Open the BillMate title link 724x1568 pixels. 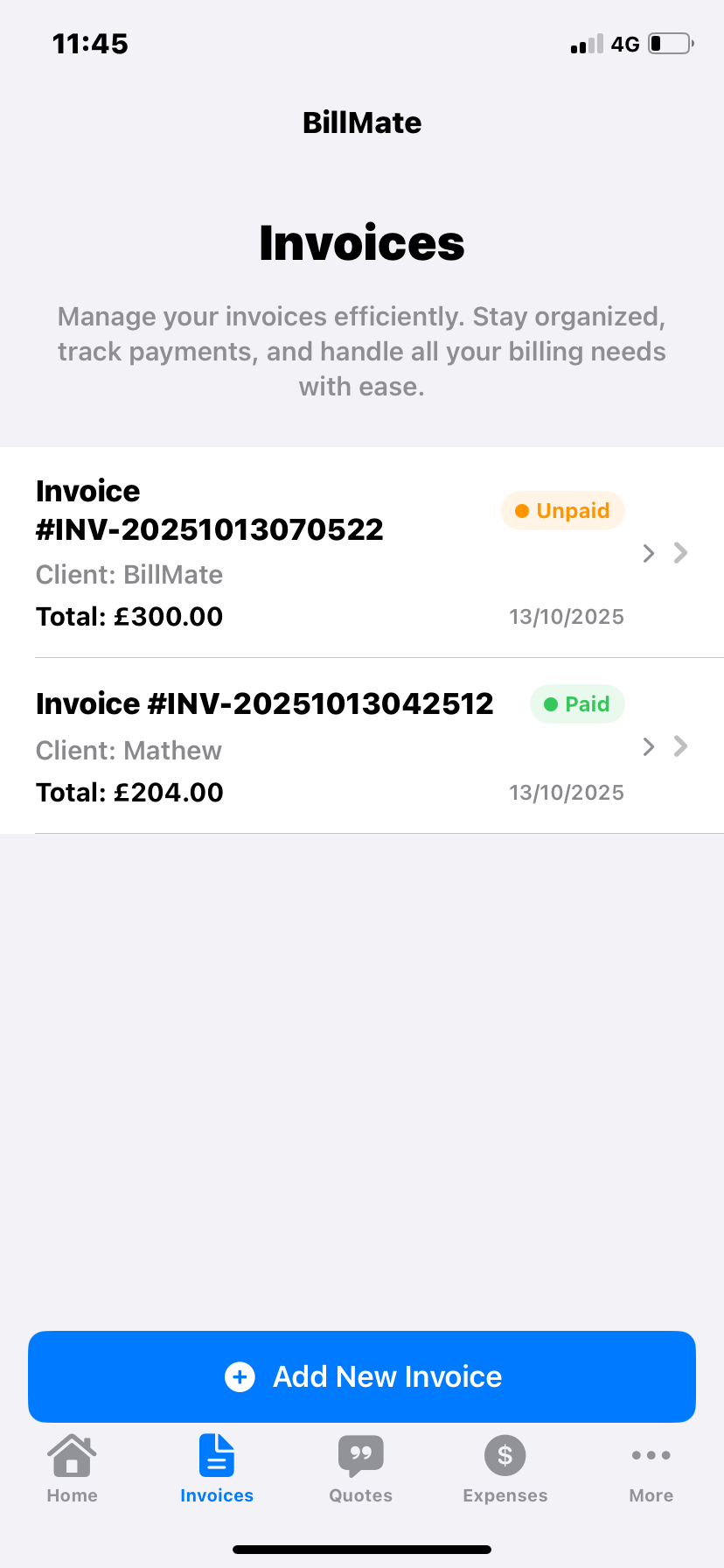point(362,122)
